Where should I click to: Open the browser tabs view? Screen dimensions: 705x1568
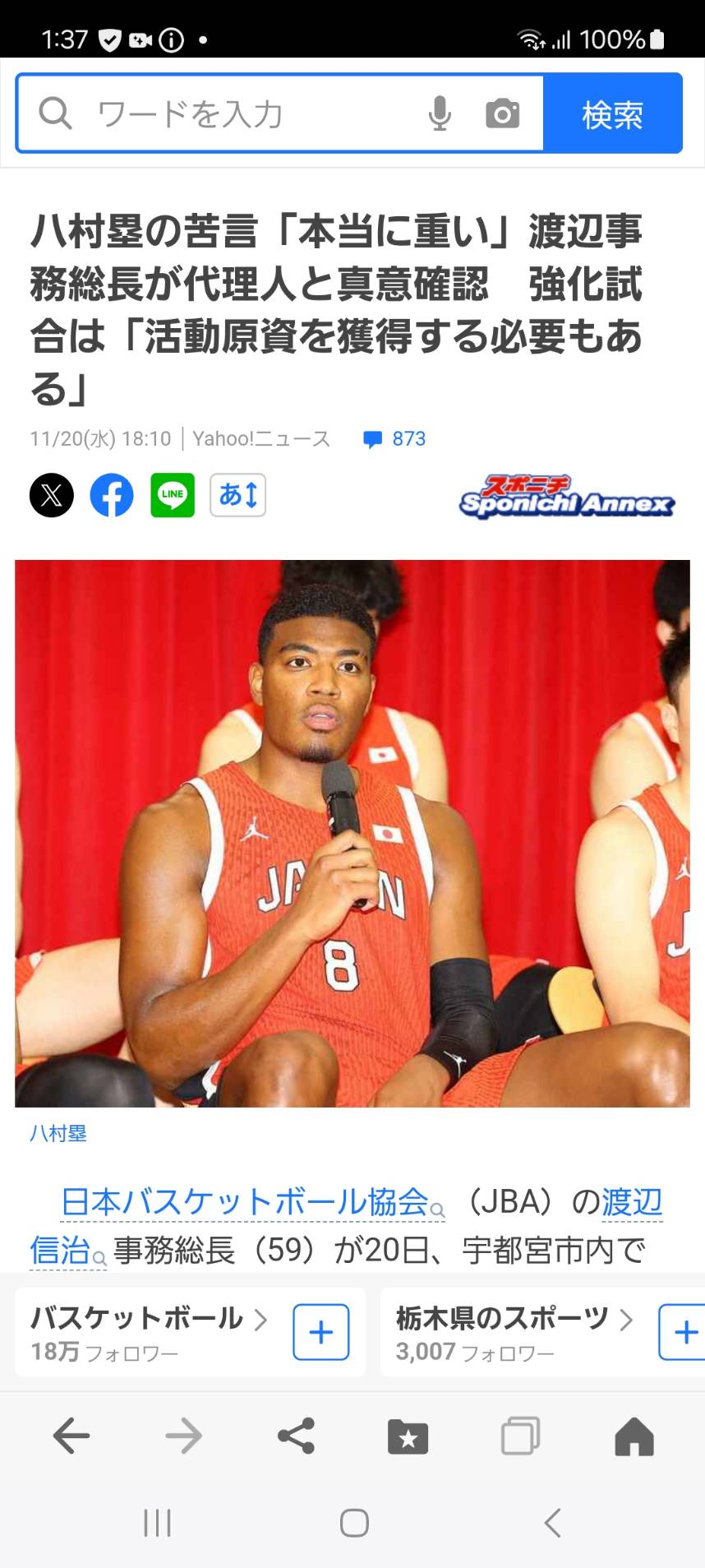coord(520,1436)
